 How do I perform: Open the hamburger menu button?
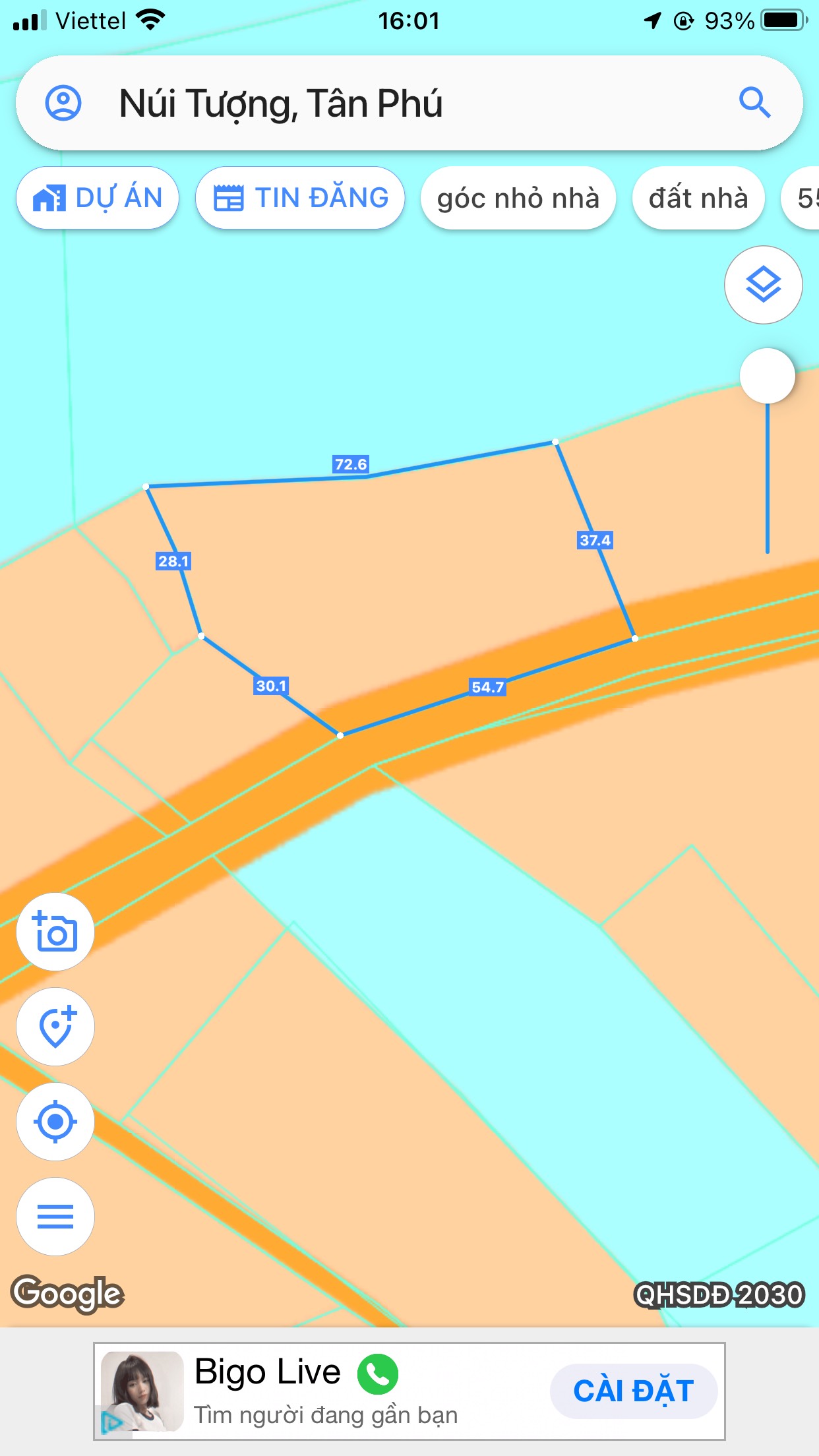pos(55,1216)
